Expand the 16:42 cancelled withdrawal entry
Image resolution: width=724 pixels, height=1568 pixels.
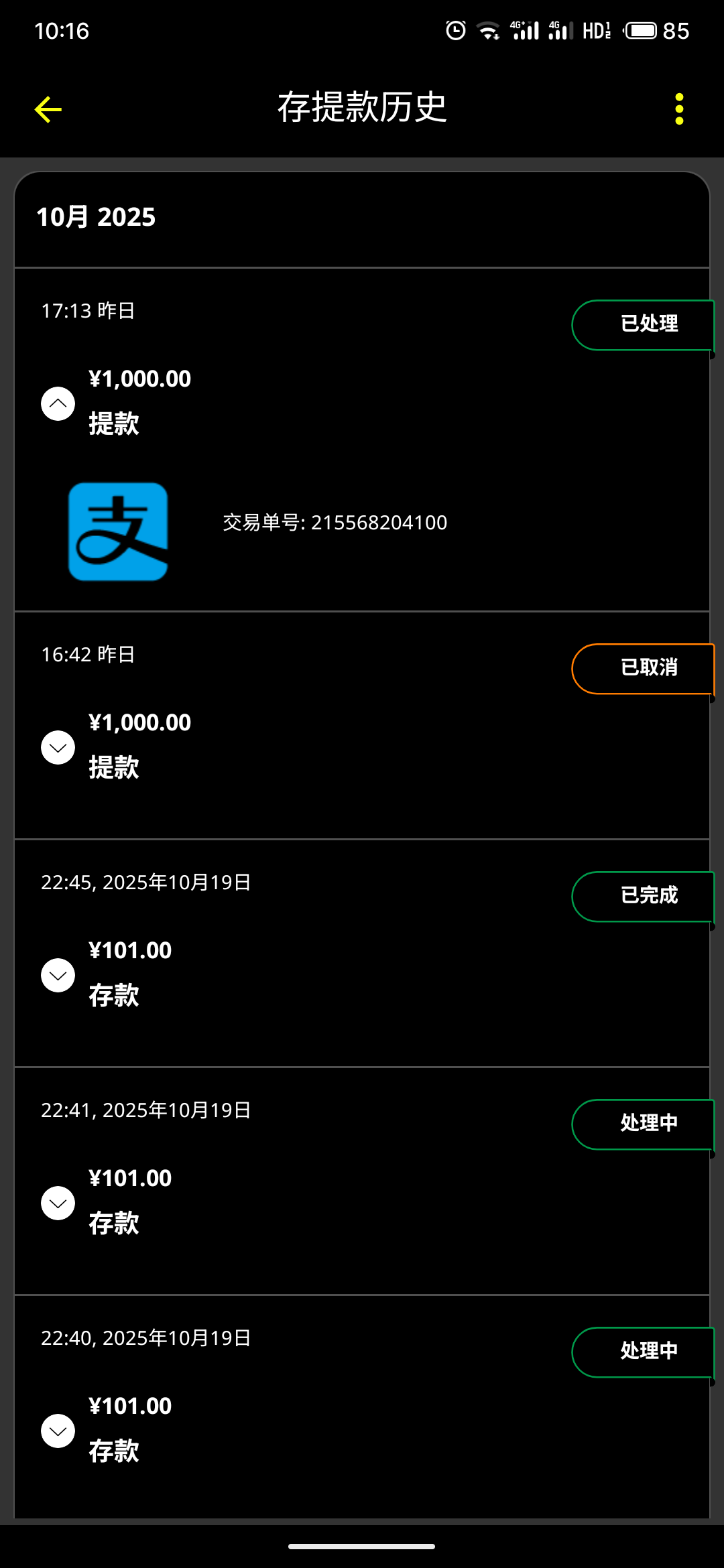point(58,747)
